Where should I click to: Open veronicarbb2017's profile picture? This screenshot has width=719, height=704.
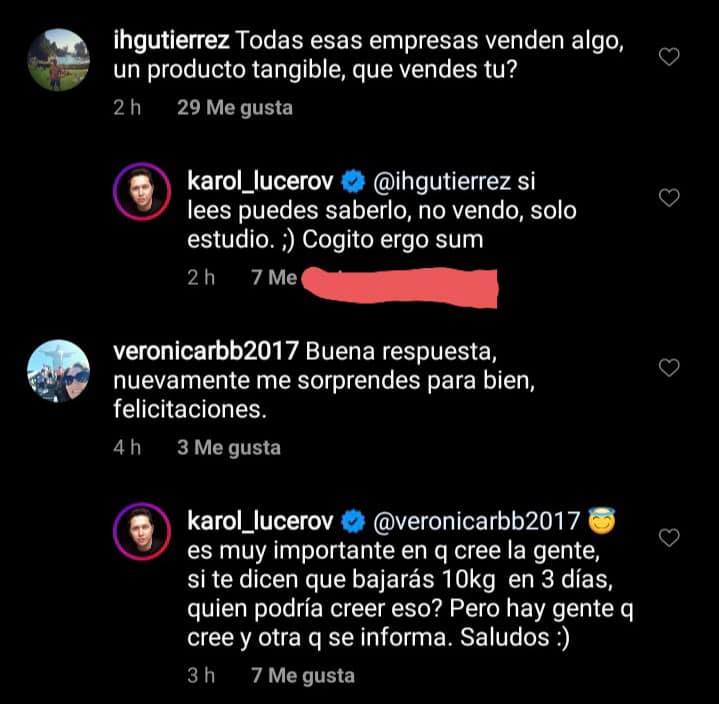tap(57, 371)
